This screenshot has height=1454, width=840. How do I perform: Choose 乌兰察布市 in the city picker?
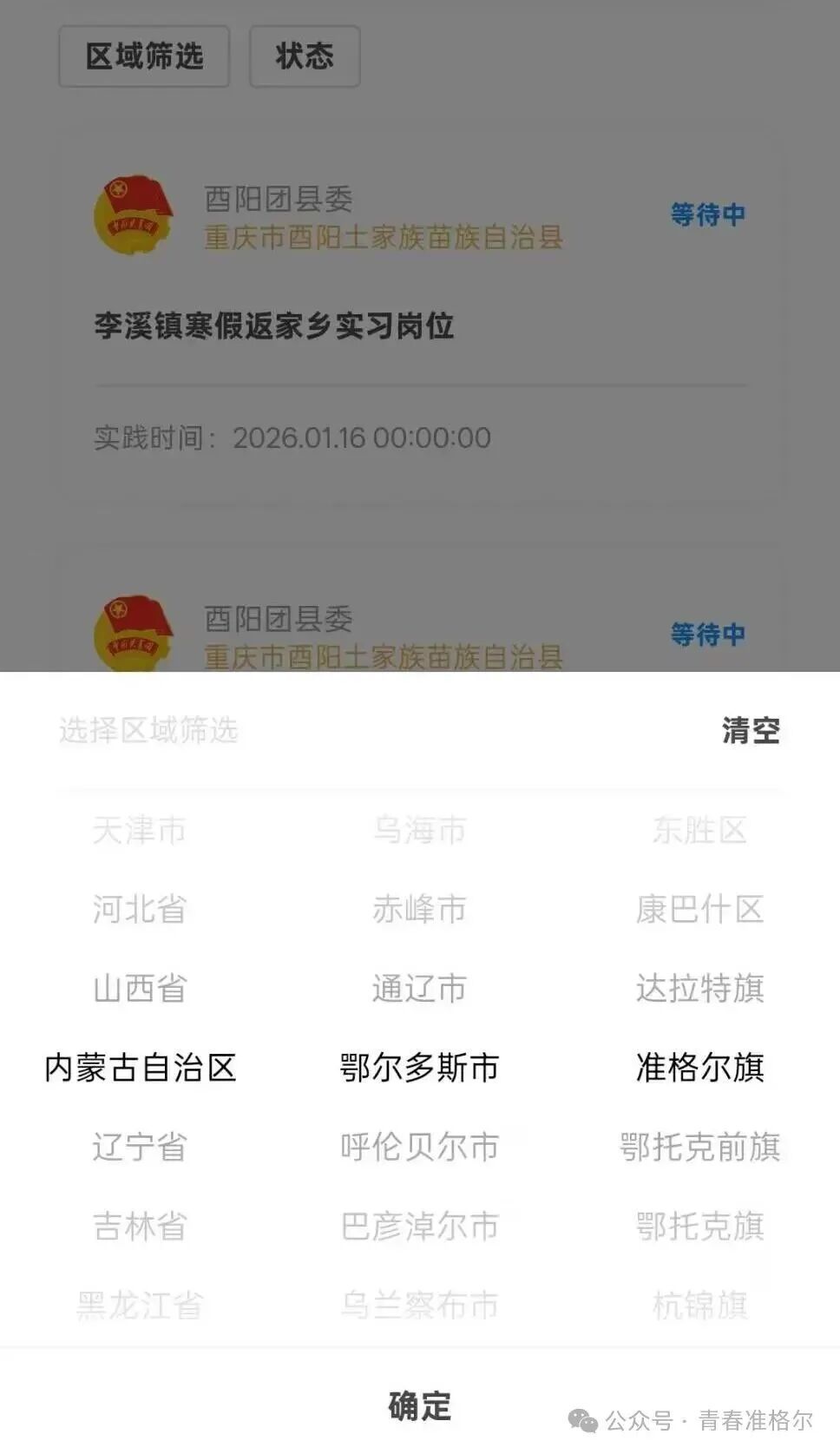[x=419, y=1305]
